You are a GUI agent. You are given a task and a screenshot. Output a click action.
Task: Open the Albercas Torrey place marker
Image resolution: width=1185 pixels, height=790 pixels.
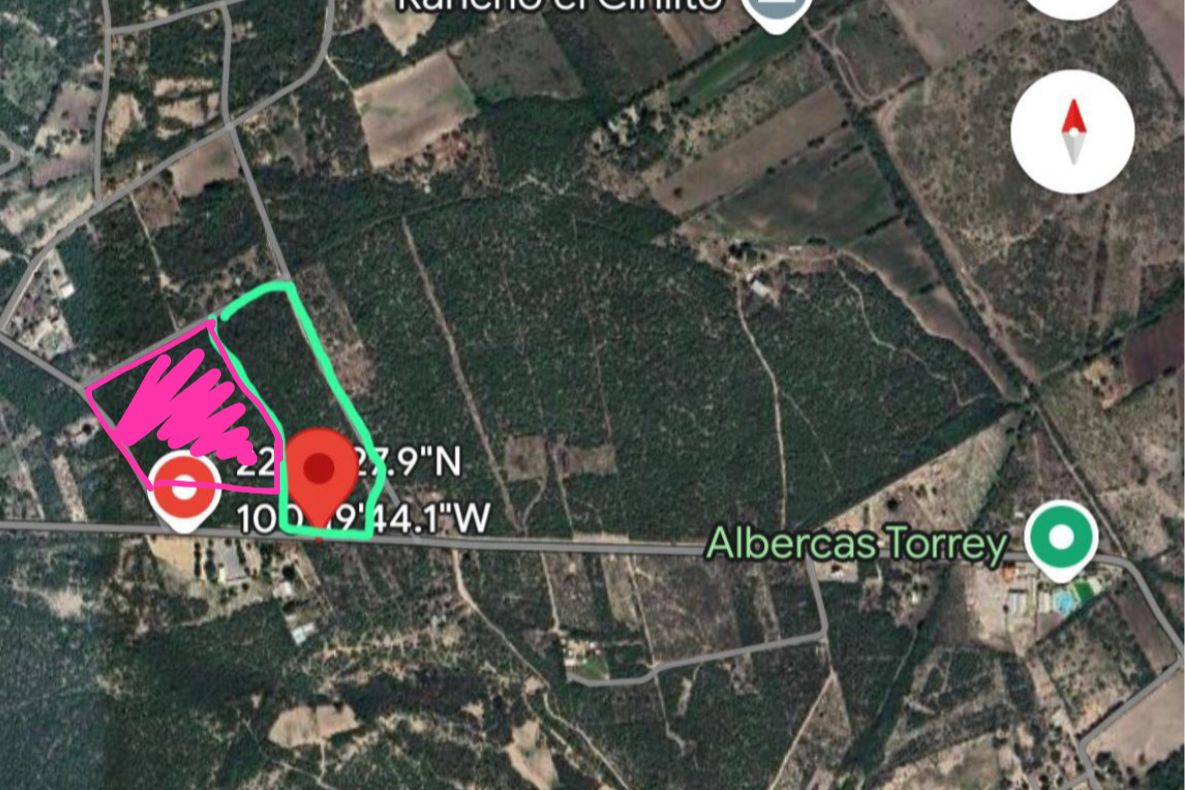point(1061,538)
